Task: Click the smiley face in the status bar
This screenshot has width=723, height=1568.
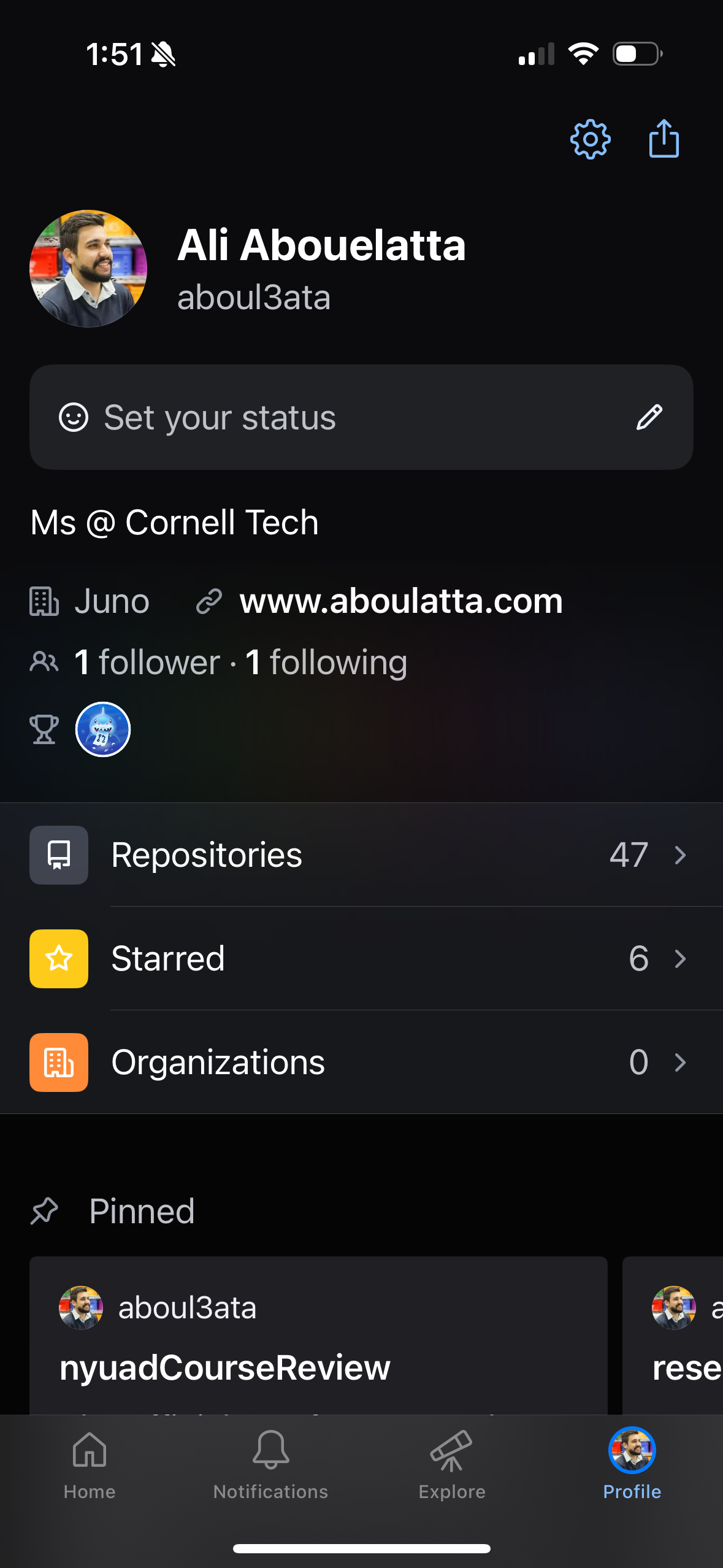Action: coord(74,417)
